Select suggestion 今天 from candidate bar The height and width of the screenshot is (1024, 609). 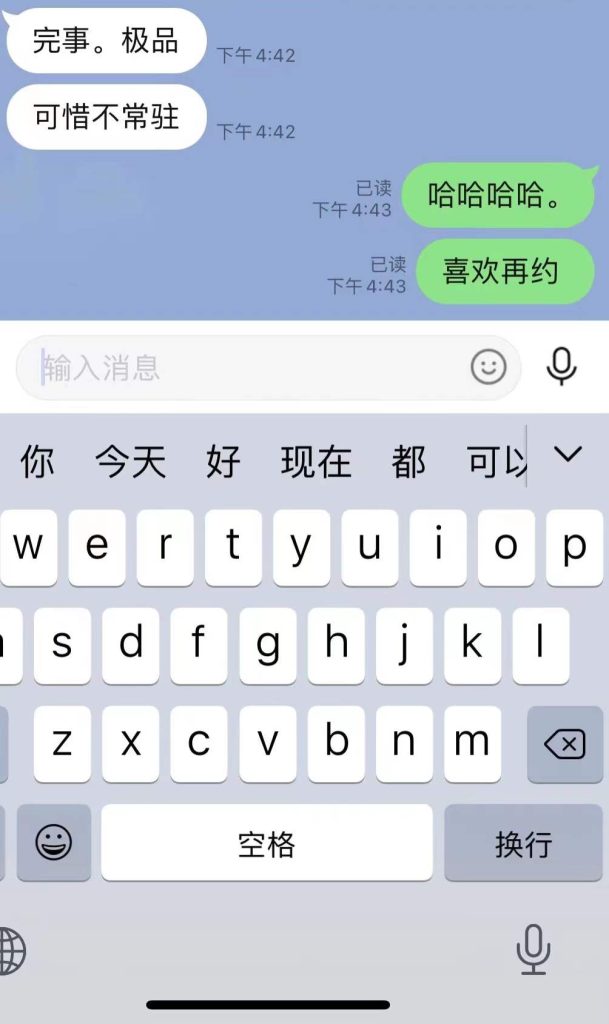tap(130, 462)
